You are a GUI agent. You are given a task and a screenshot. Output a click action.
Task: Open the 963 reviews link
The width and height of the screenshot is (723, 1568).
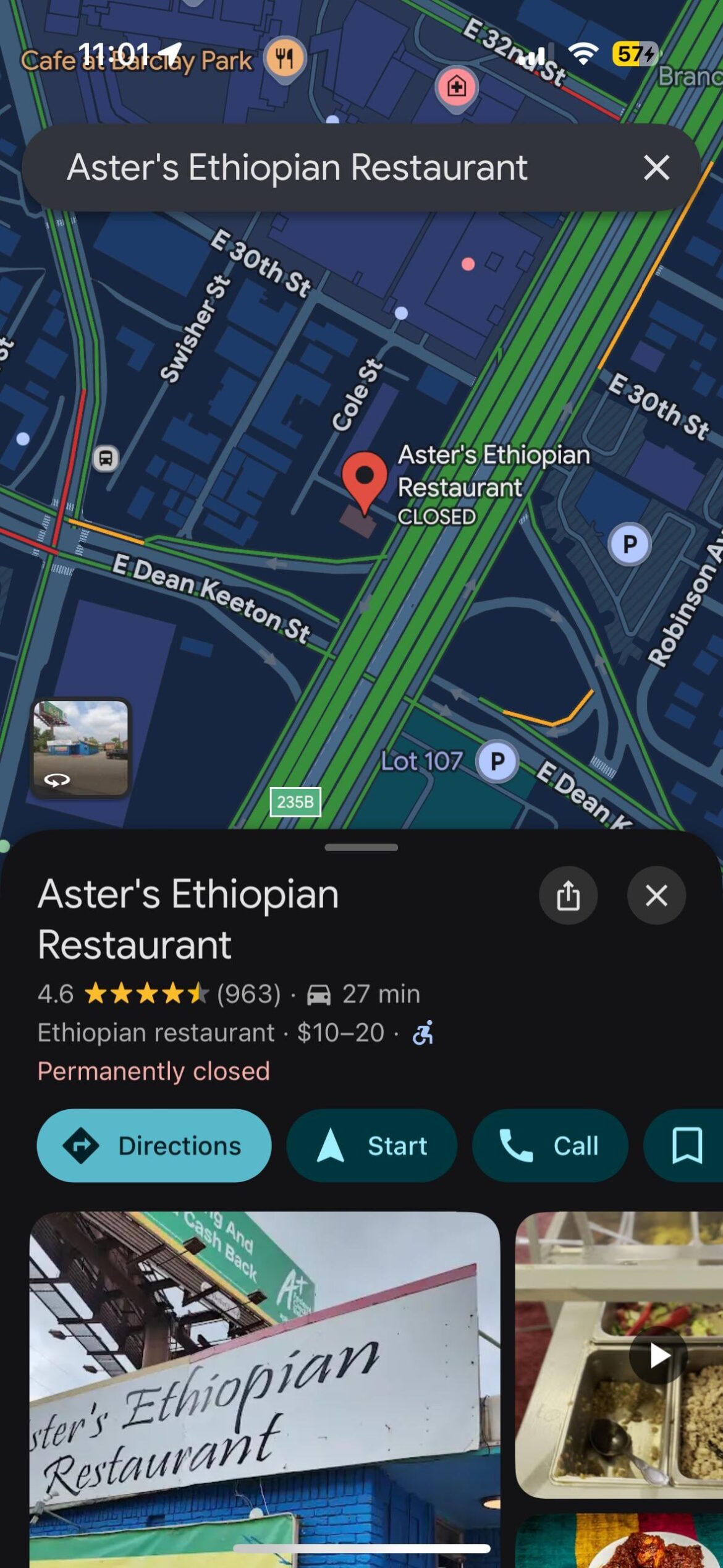pos(248,992)
